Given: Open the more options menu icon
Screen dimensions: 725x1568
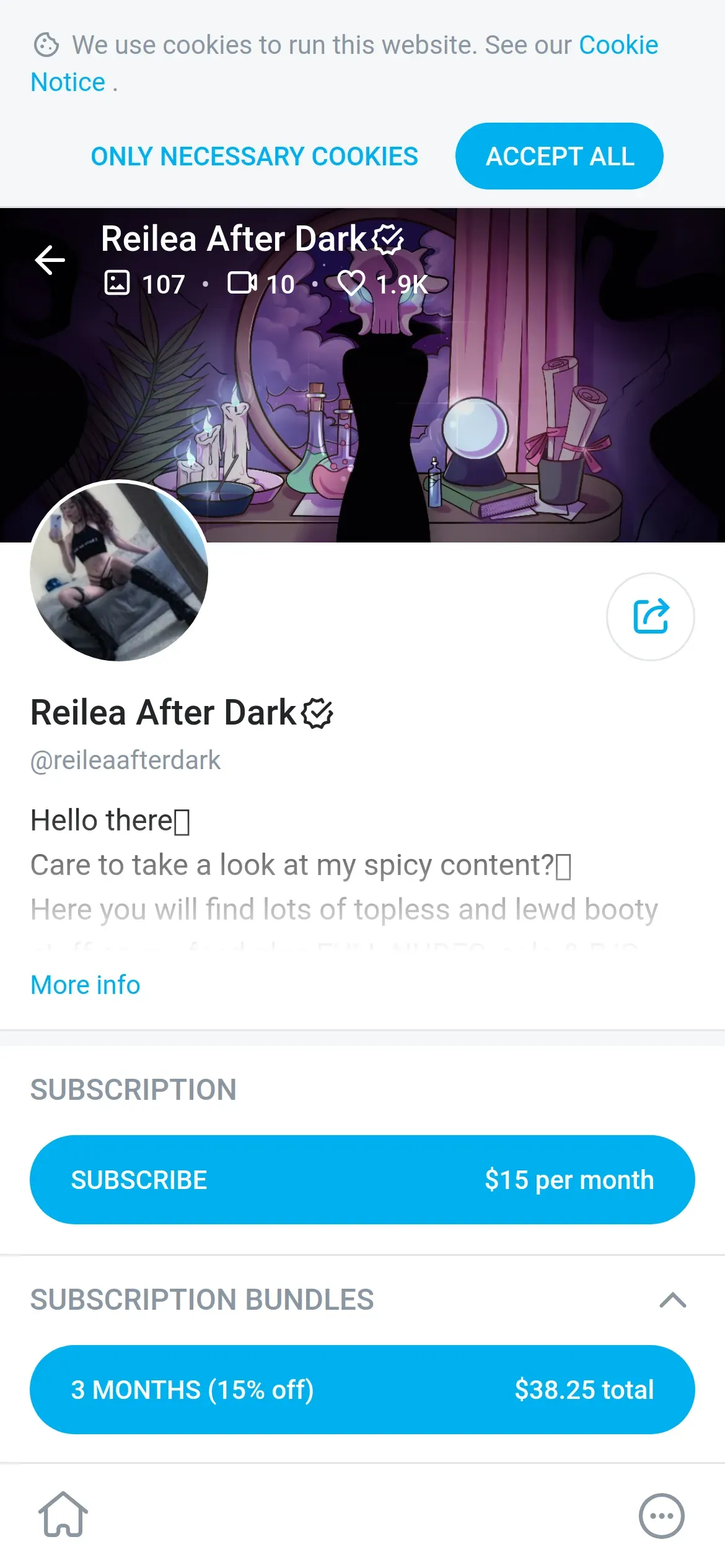Looking at the screenshot, I should [x=661, y=1515].
